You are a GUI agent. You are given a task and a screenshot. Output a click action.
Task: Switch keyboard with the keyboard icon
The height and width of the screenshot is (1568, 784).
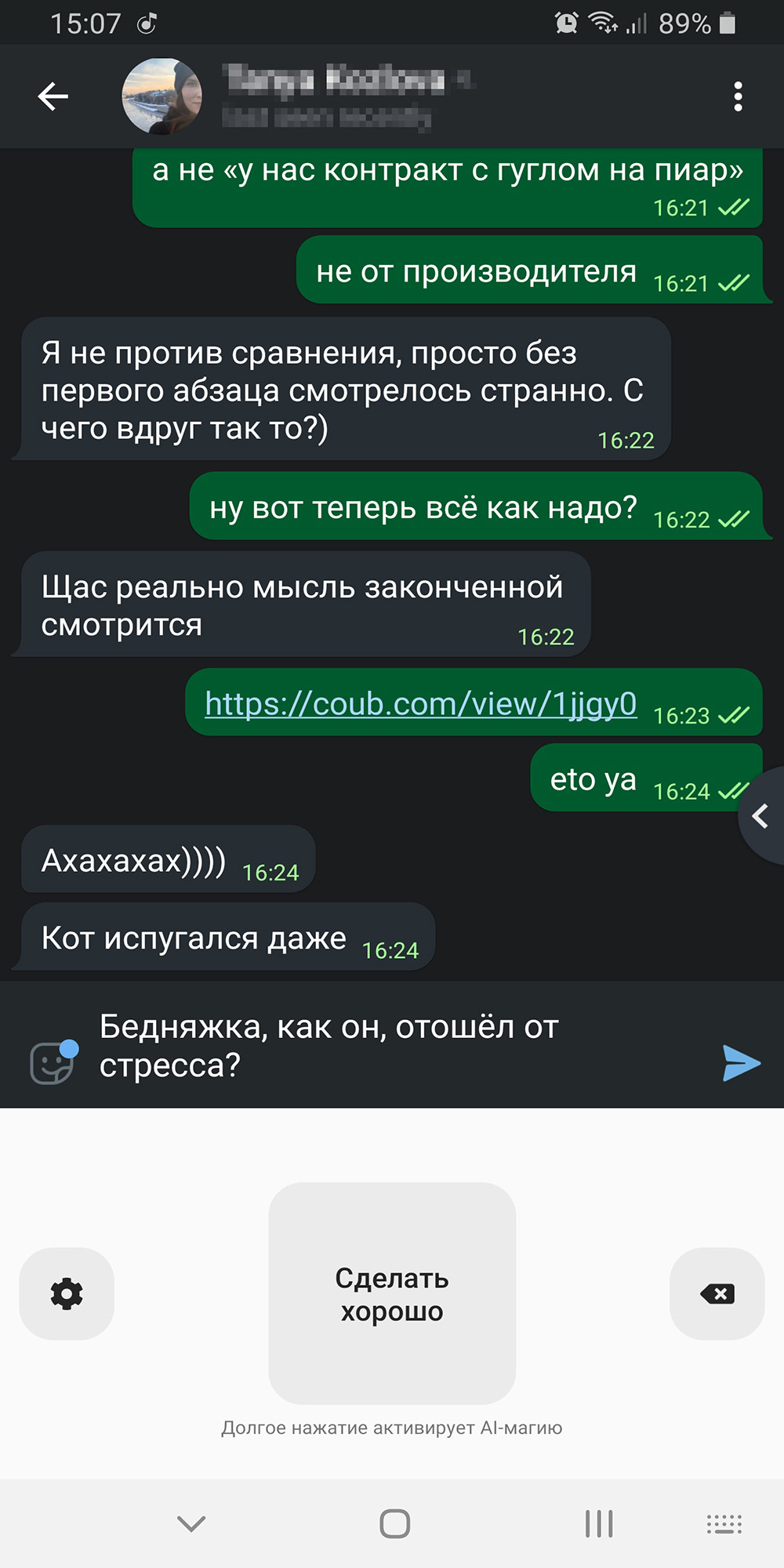point(724,1523)
